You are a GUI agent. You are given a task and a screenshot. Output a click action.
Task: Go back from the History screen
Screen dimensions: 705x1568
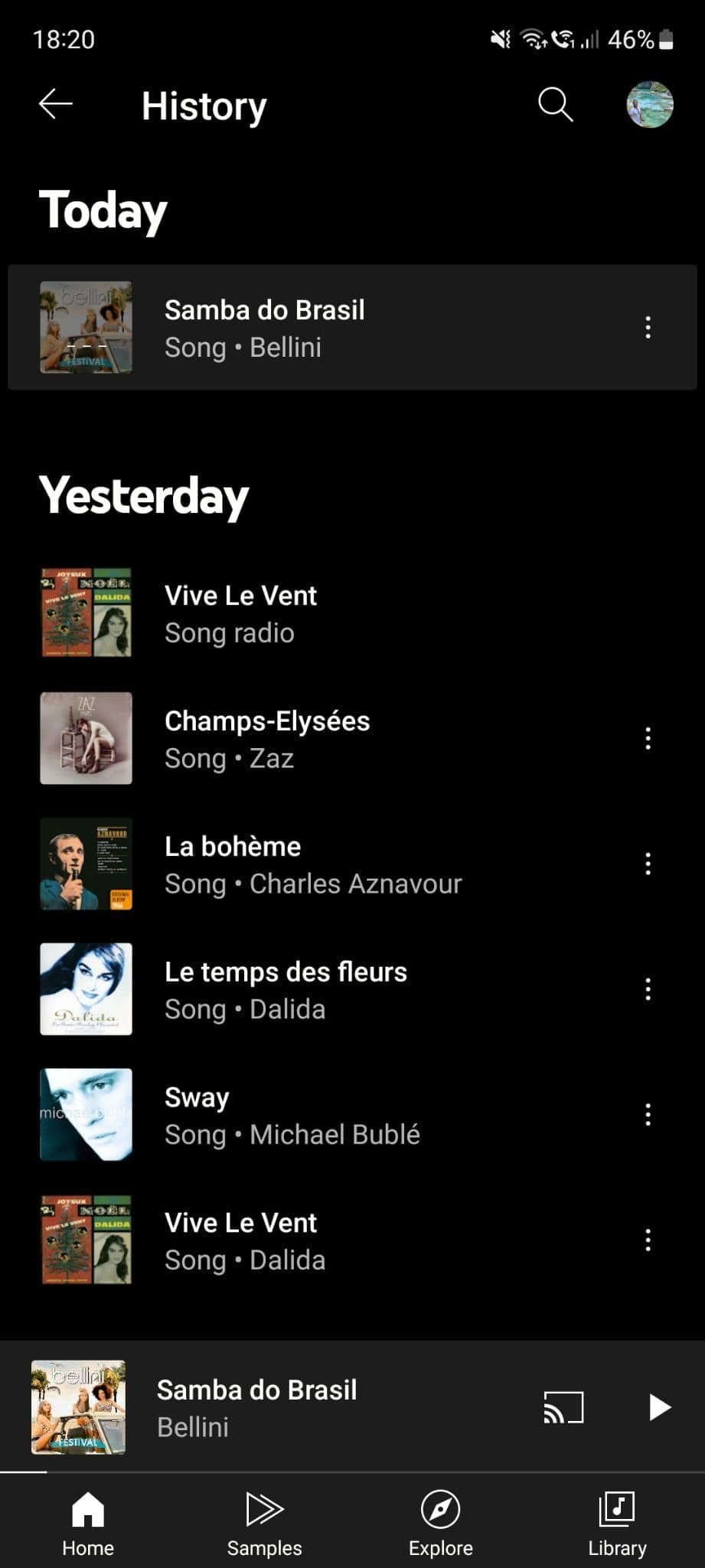point(56,104)
